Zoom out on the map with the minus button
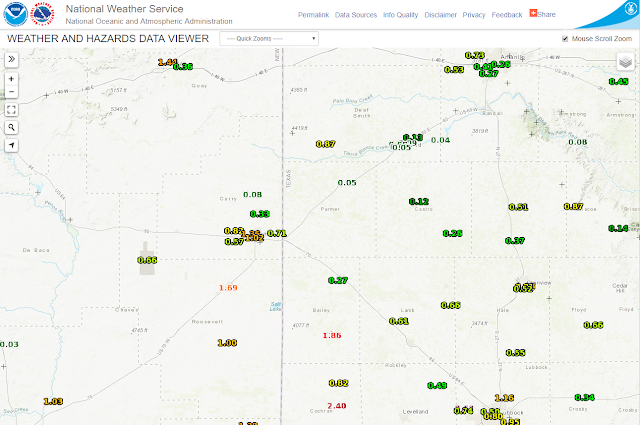The height and width of the screenshot is (425, 640). tap(11, 92)
